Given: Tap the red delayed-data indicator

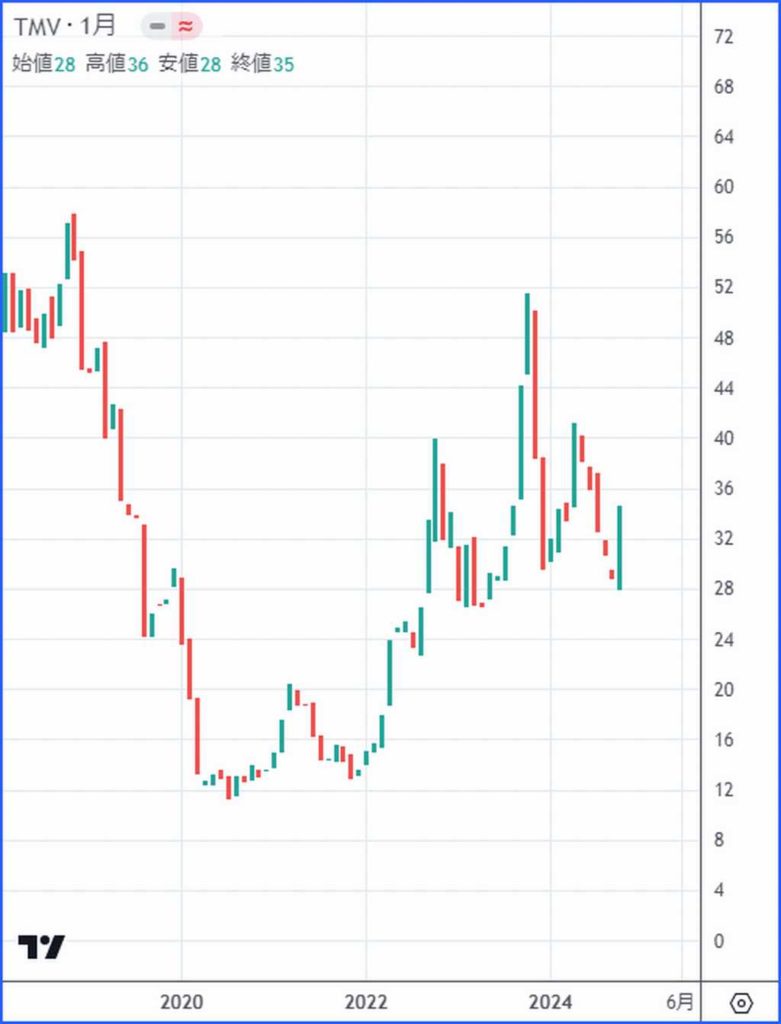Looking at the screenshot, I should [x=186, y=27].
